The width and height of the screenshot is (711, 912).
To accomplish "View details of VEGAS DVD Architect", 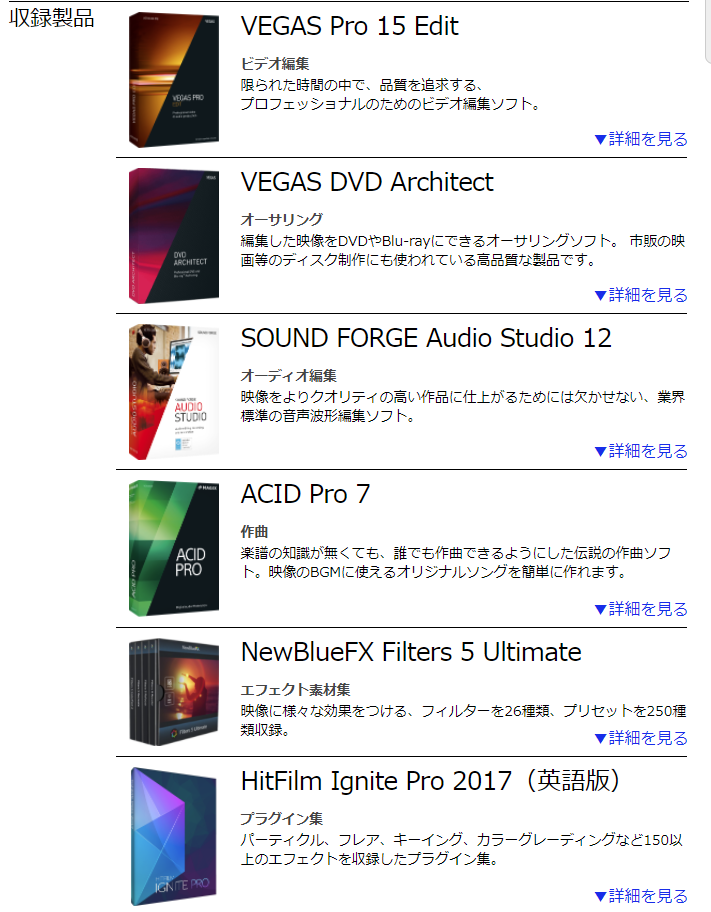I will [x=641, y=295].
